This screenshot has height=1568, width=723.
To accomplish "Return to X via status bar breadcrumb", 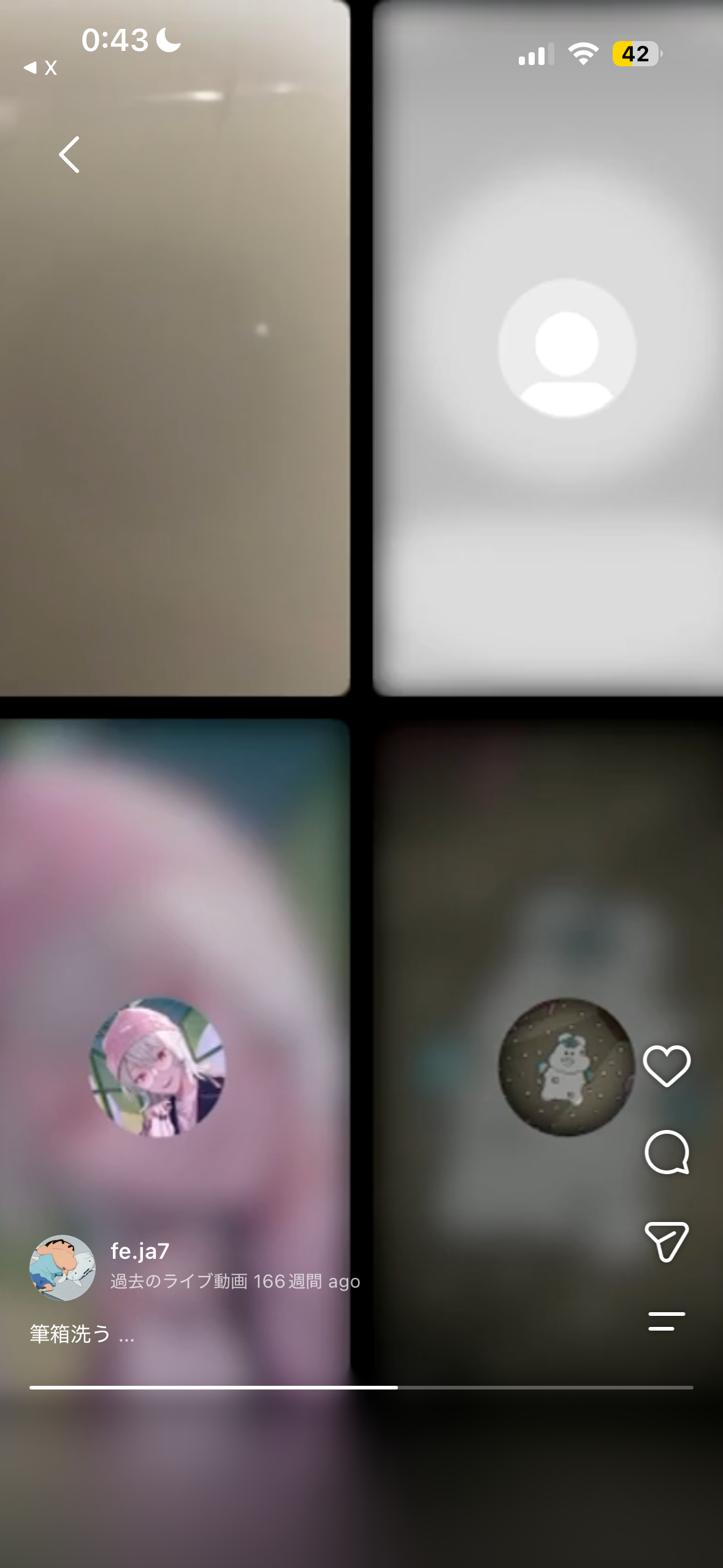I will coord(40,67).
